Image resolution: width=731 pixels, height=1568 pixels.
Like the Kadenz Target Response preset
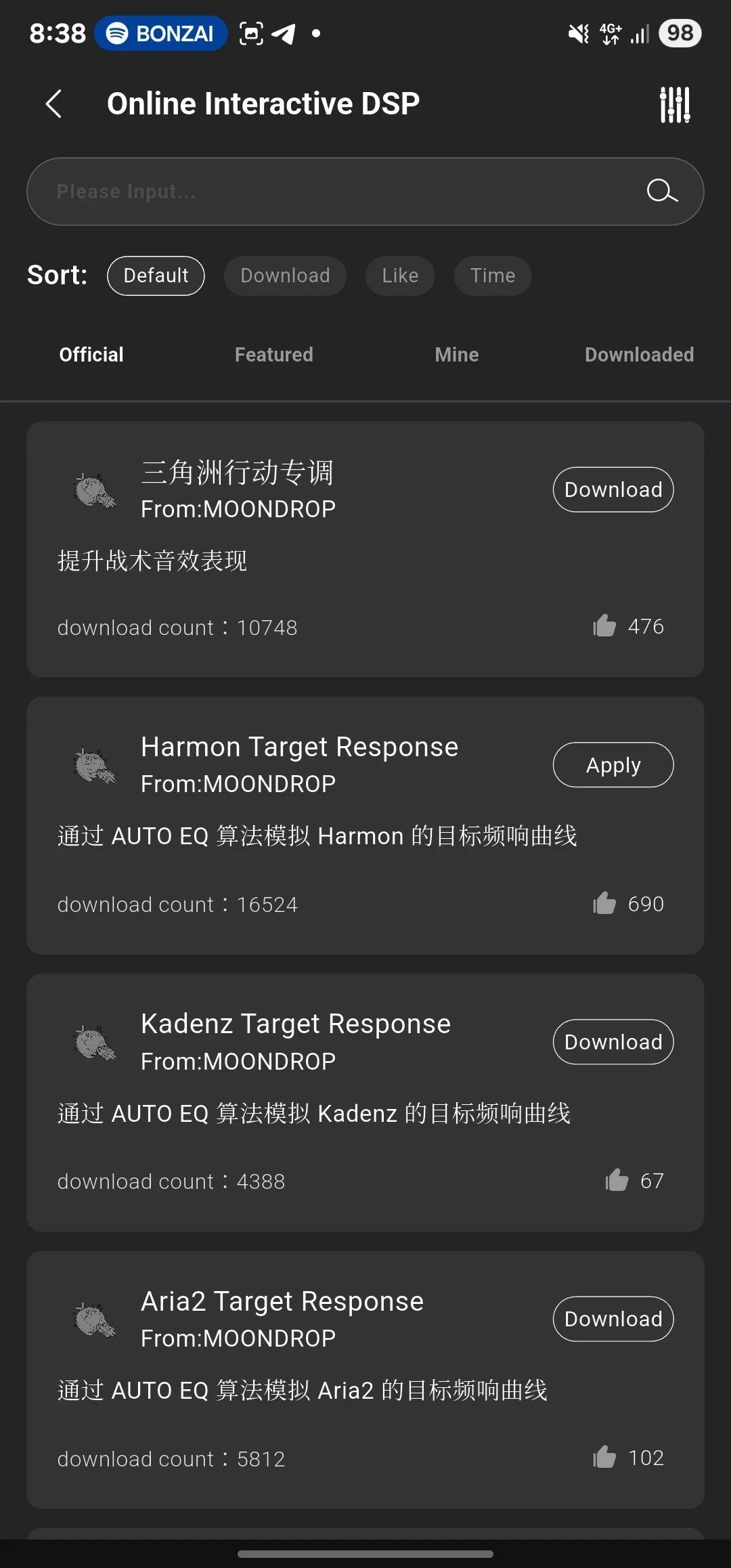click(x=617, y=1180)
